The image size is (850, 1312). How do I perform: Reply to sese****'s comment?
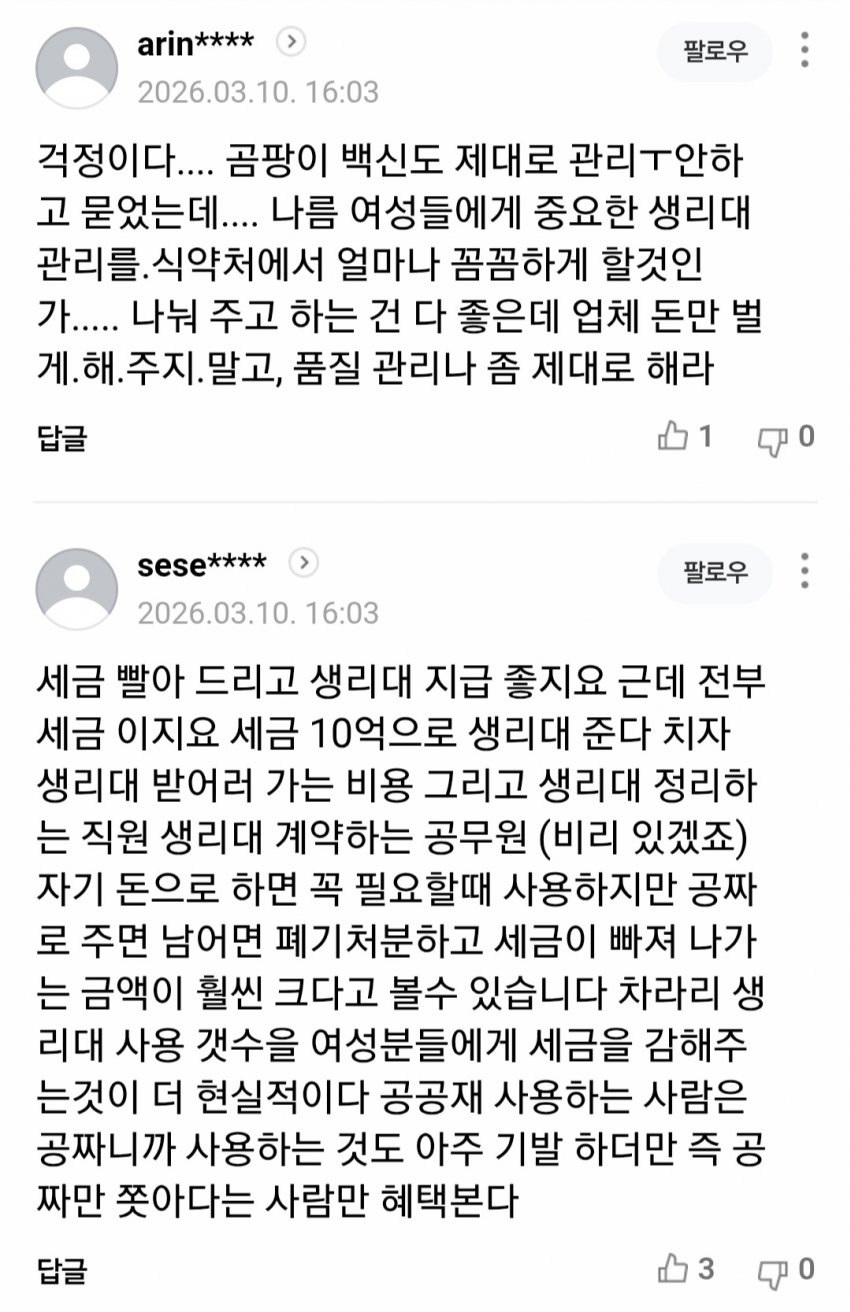click(x=62, y=1271)
